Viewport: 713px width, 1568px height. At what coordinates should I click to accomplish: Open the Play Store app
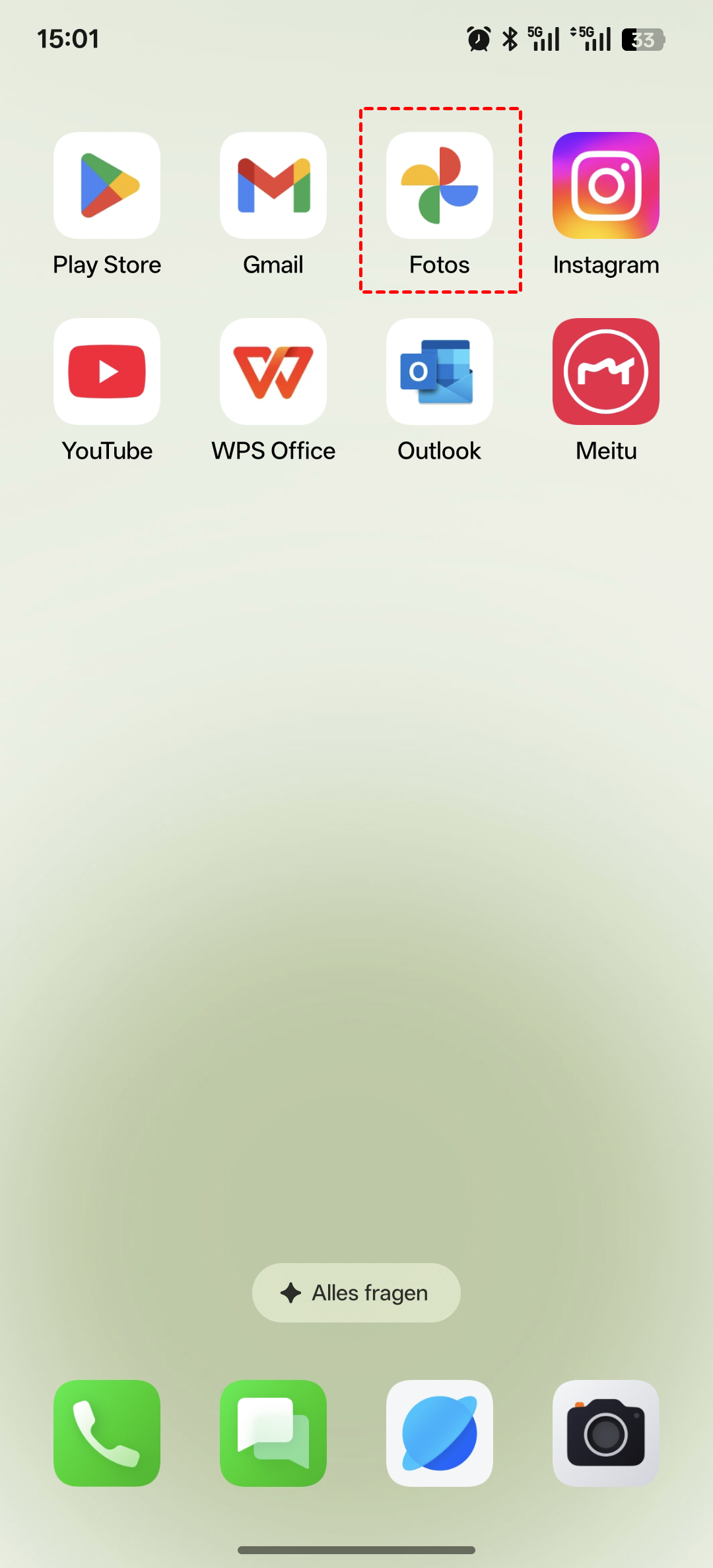[x=107, y=186]
